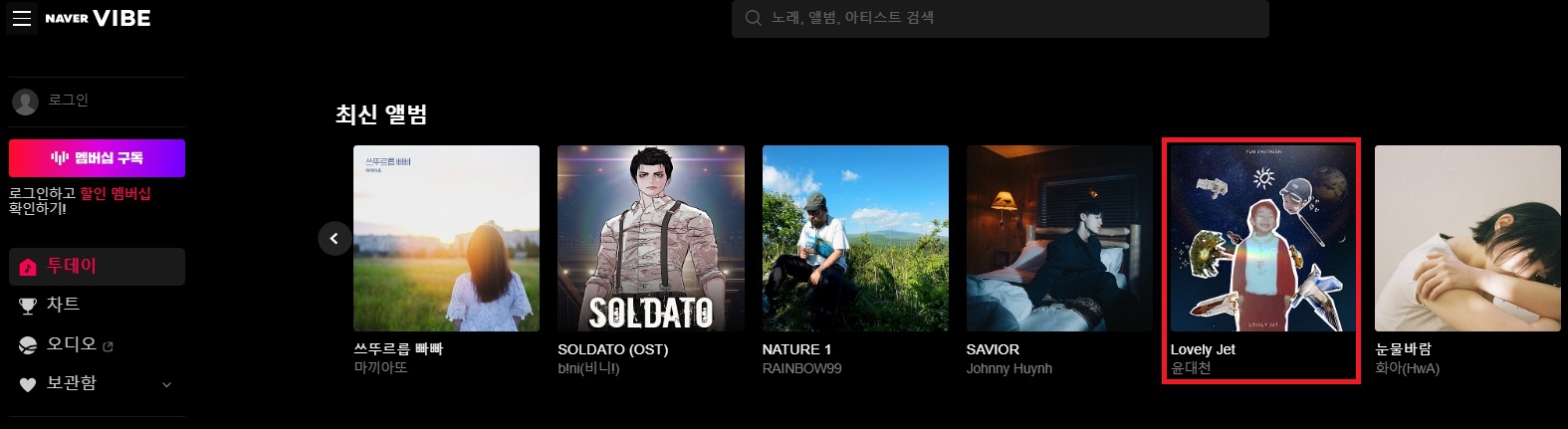Open the 차트 charts section
This screenshot has height=429, width=1568.
coord(63,305)
